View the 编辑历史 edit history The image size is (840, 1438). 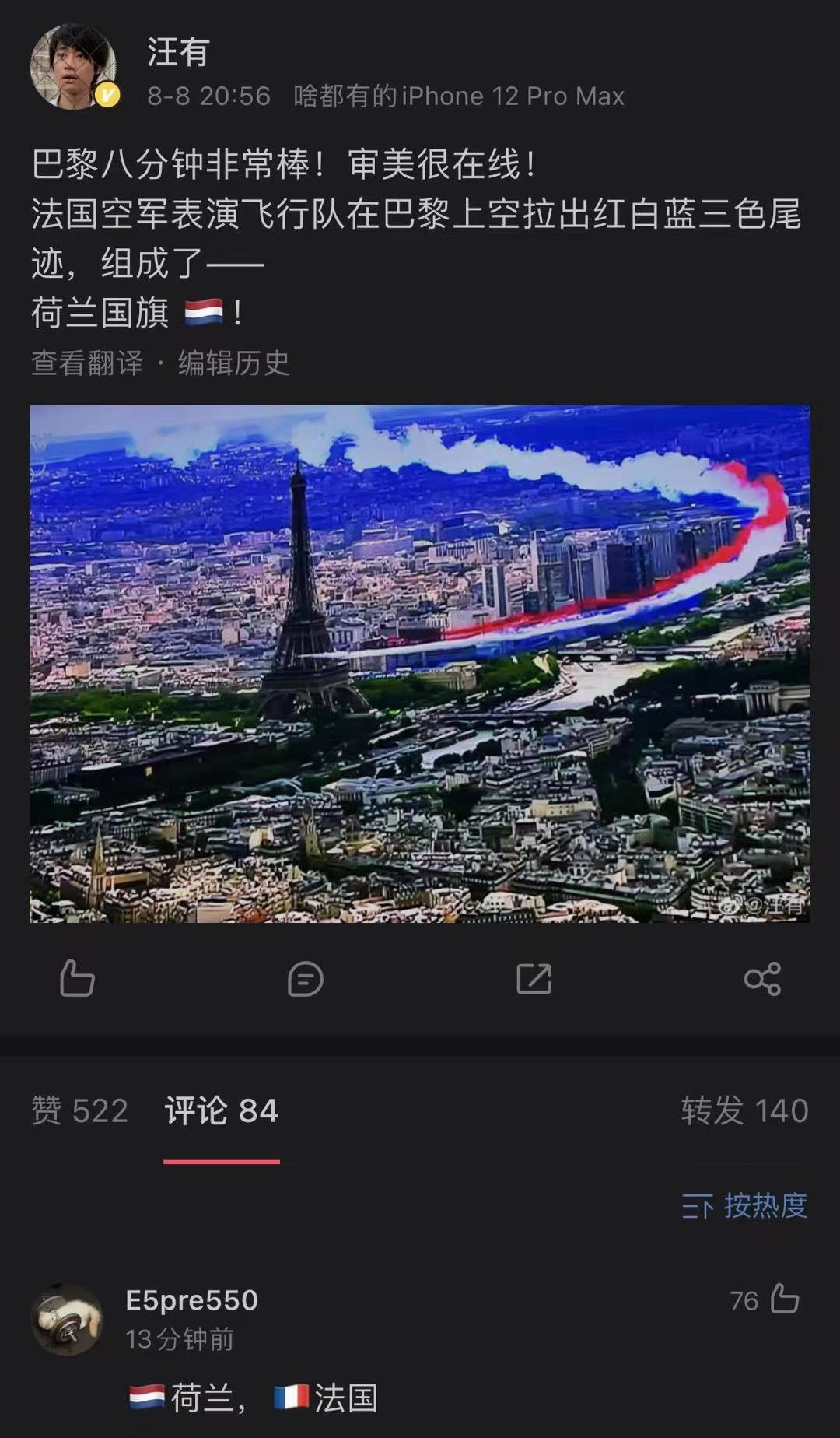coord(233,363)
